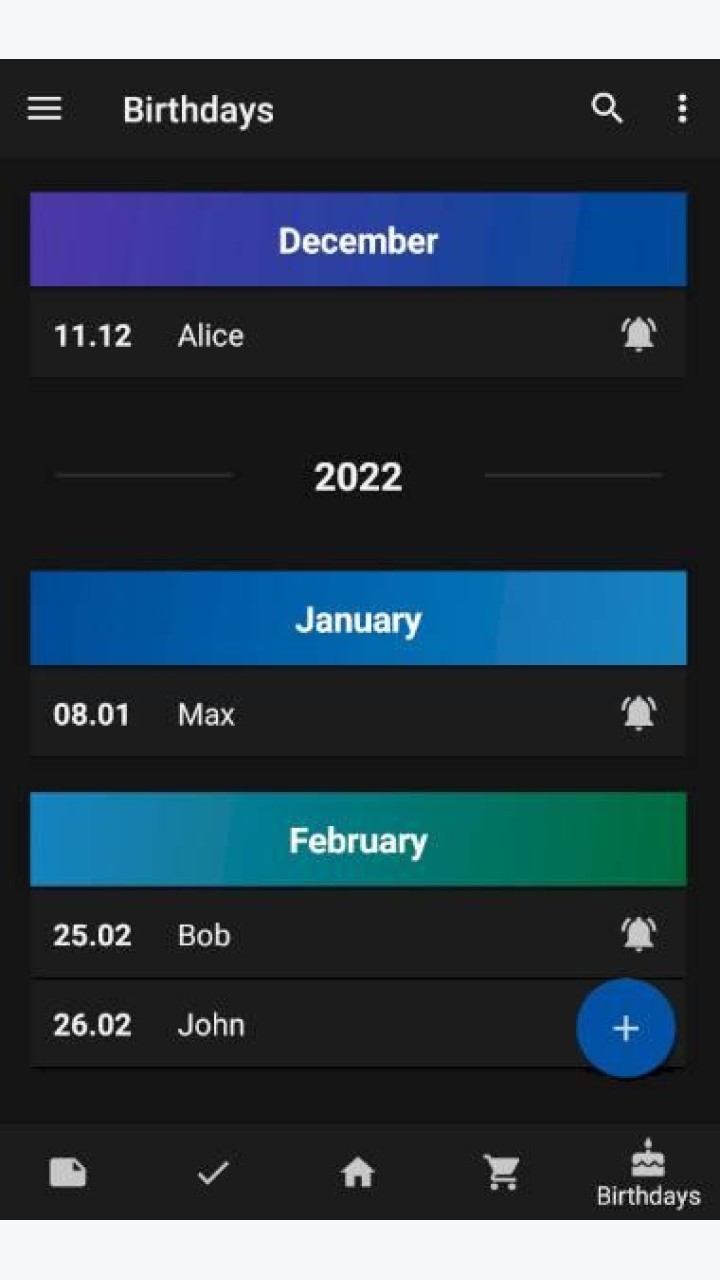The image size is (720, 1280).
Task: Switch to the shopping cart tab
Action: tap(502, 1172)
